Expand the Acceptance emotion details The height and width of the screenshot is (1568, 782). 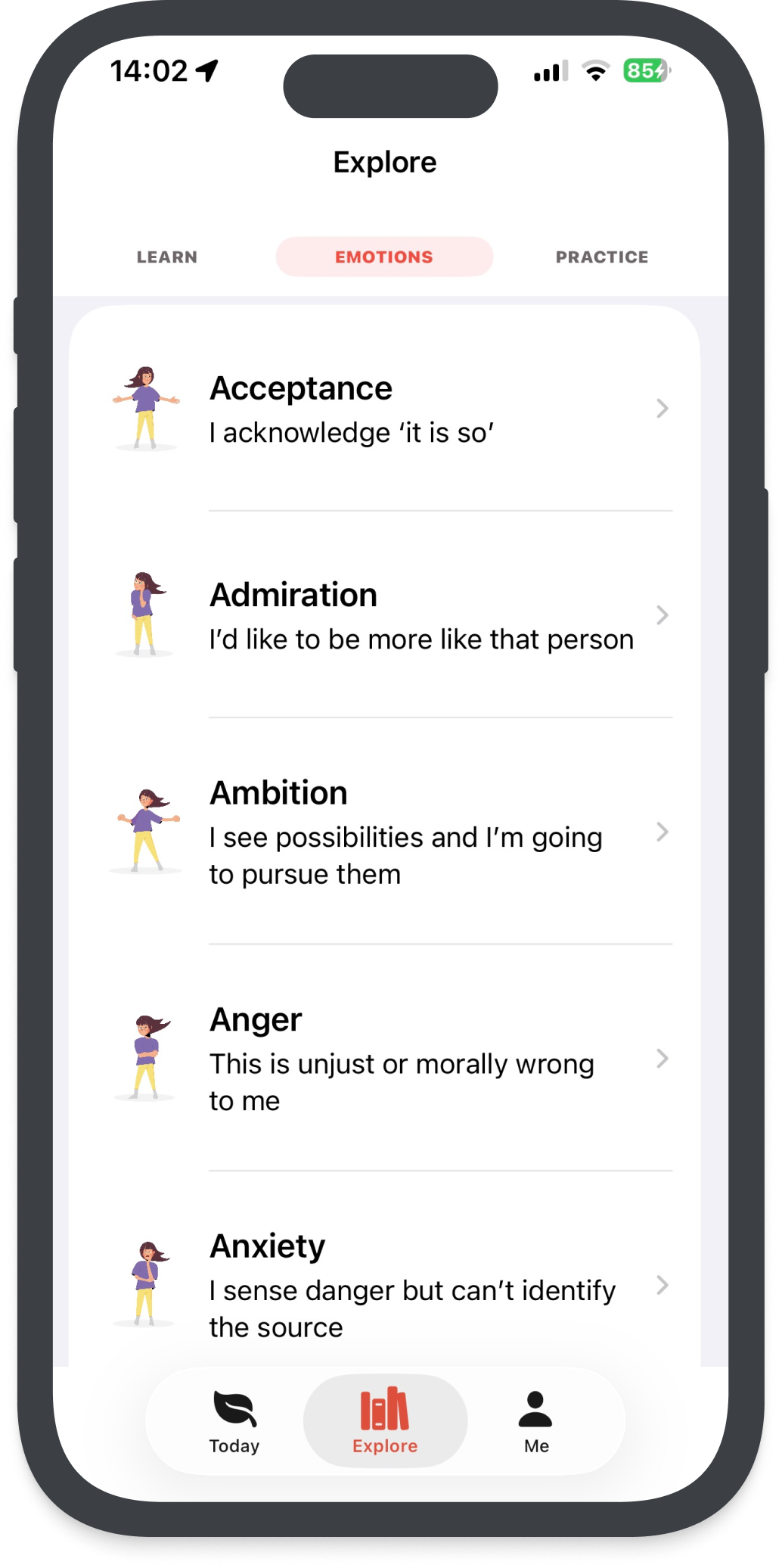[663, 409]
